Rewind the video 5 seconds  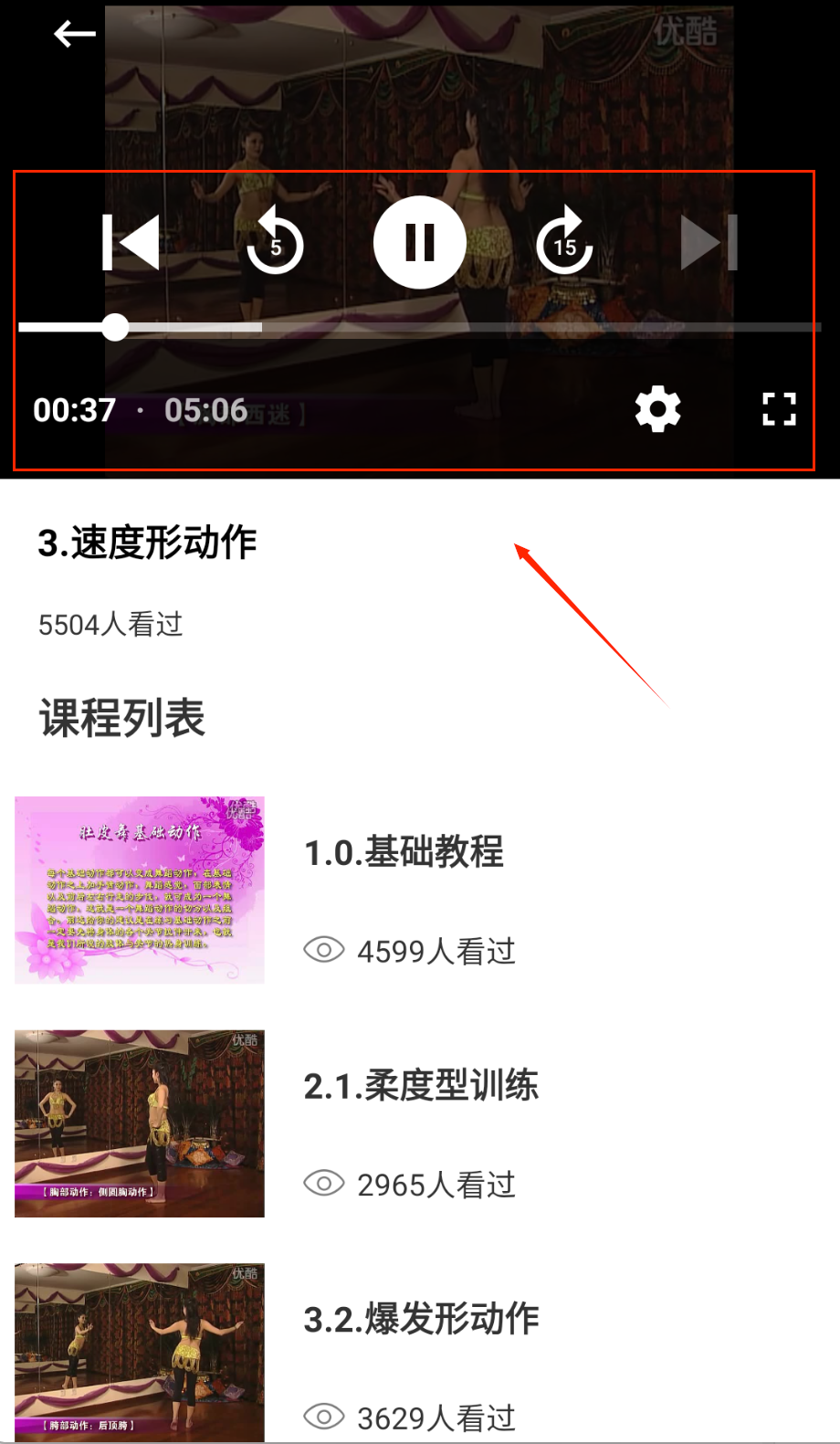[x=275, y=243]
